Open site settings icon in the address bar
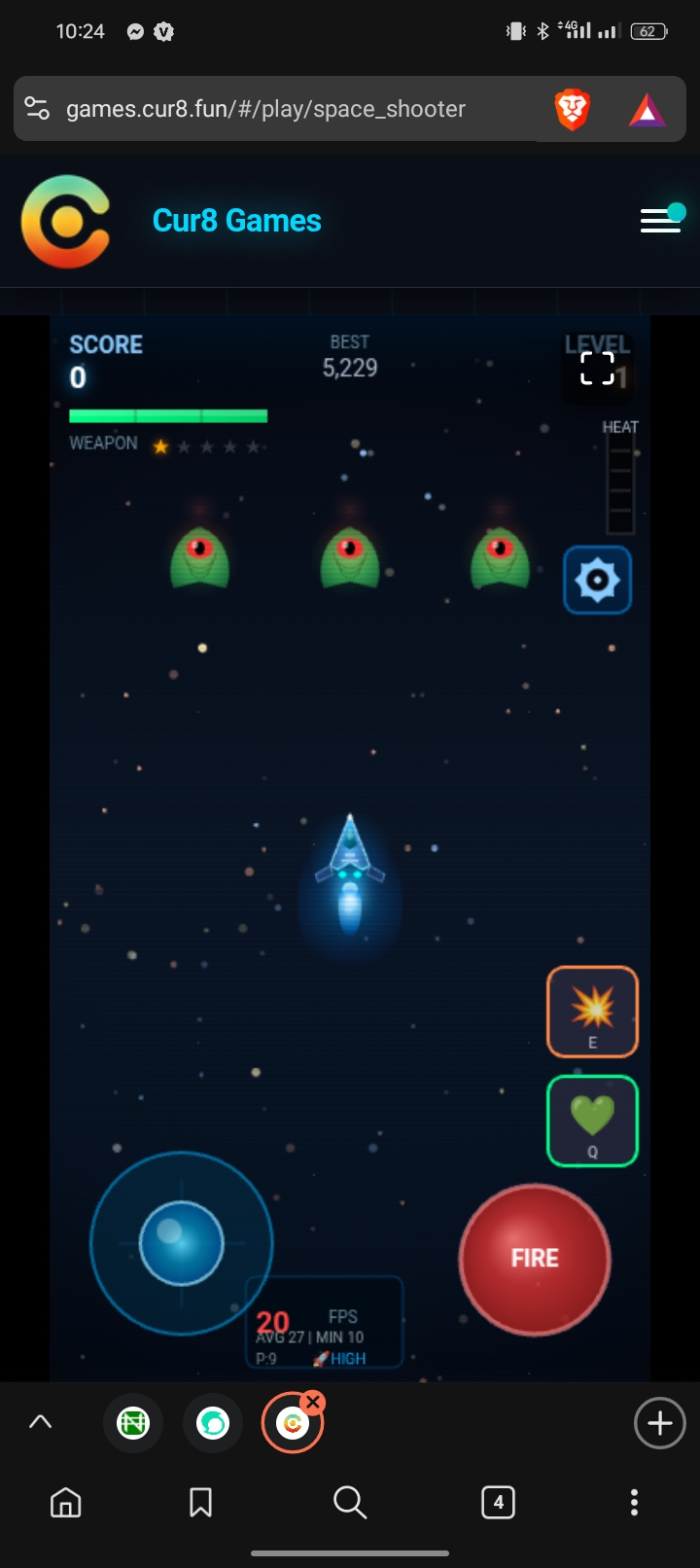Viewport: 700px width, 1568px height. [x=37, y=108]
